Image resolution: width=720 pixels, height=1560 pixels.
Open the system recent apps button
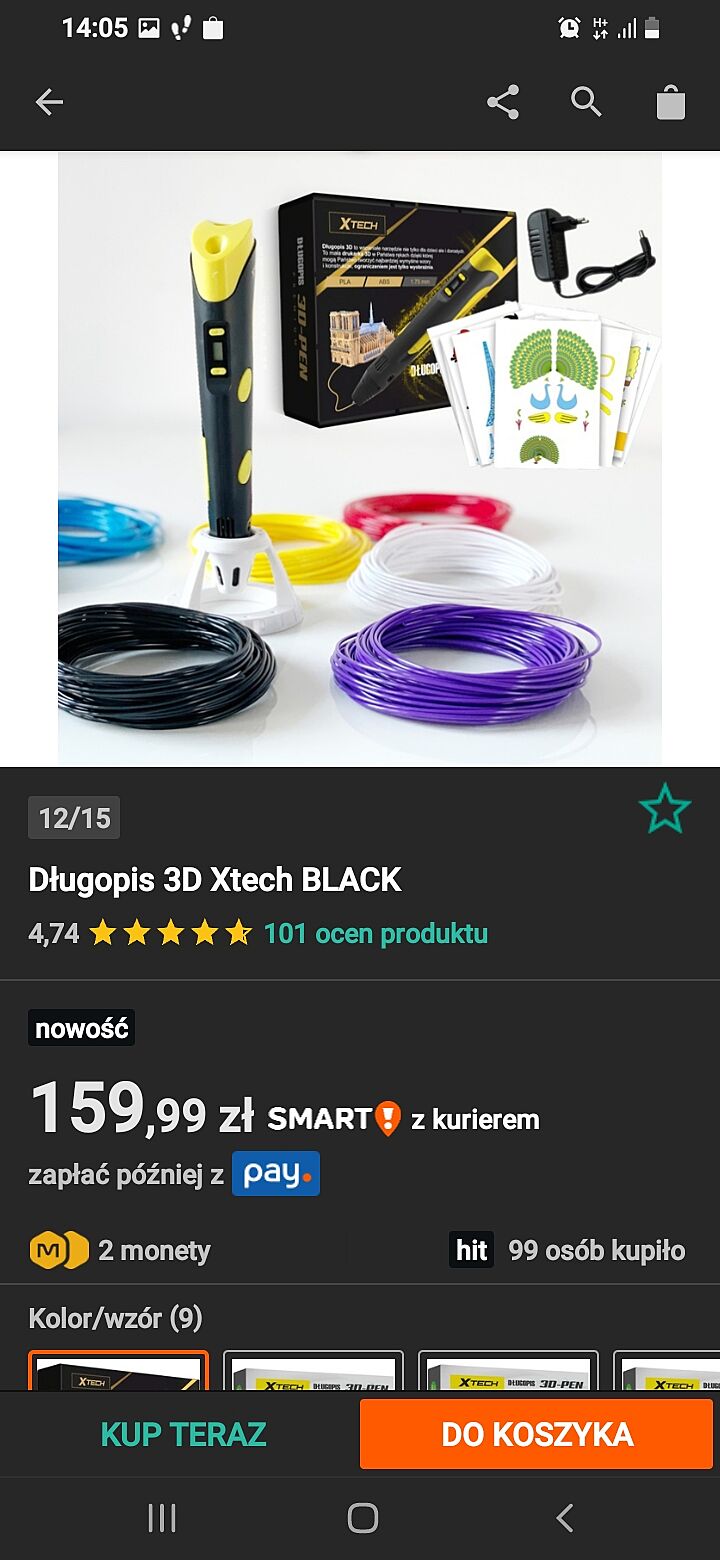162,1518
